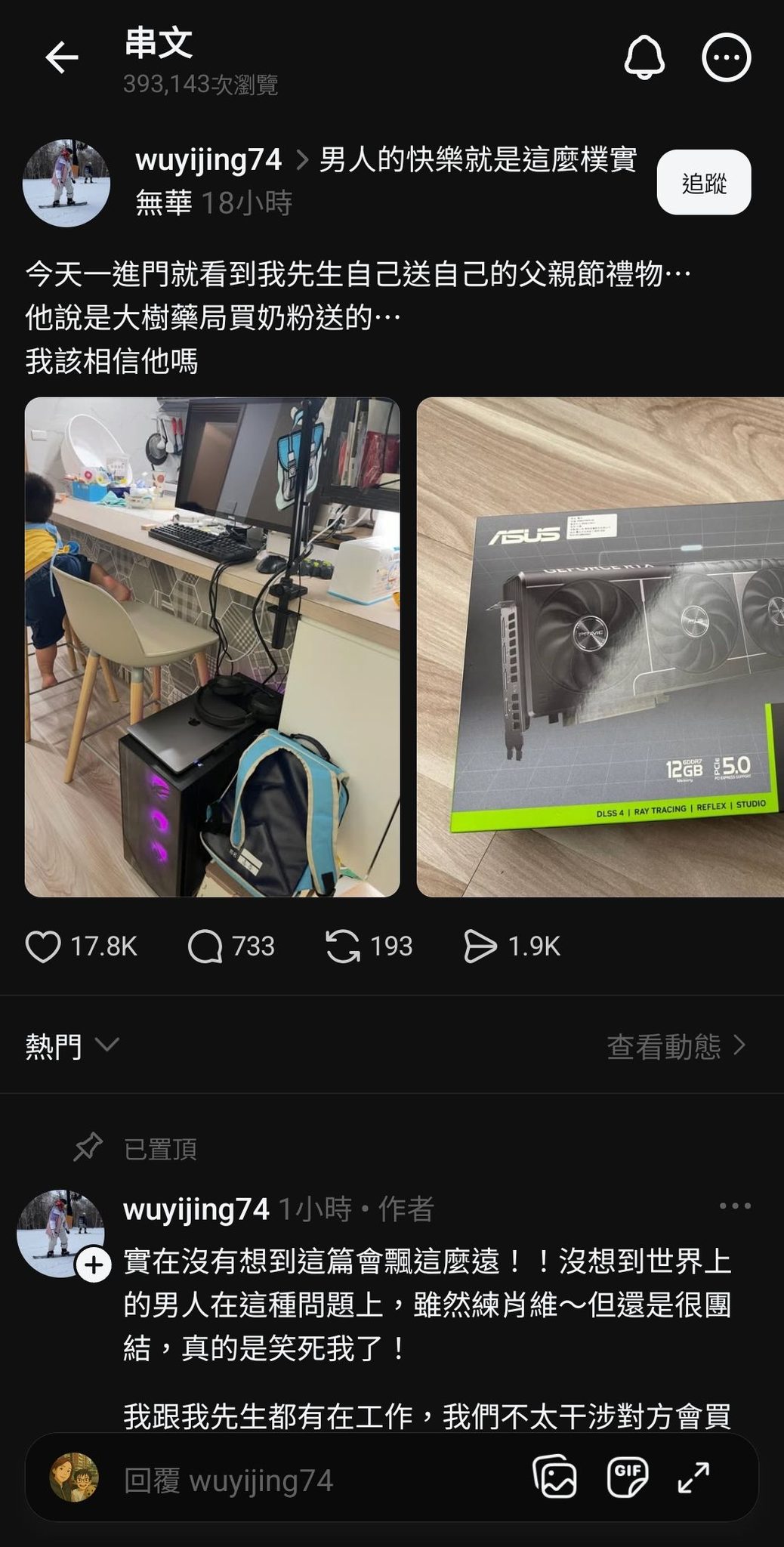Open the notifications bell for this thread
784x1547 pixels.
(x=644, y=57)
